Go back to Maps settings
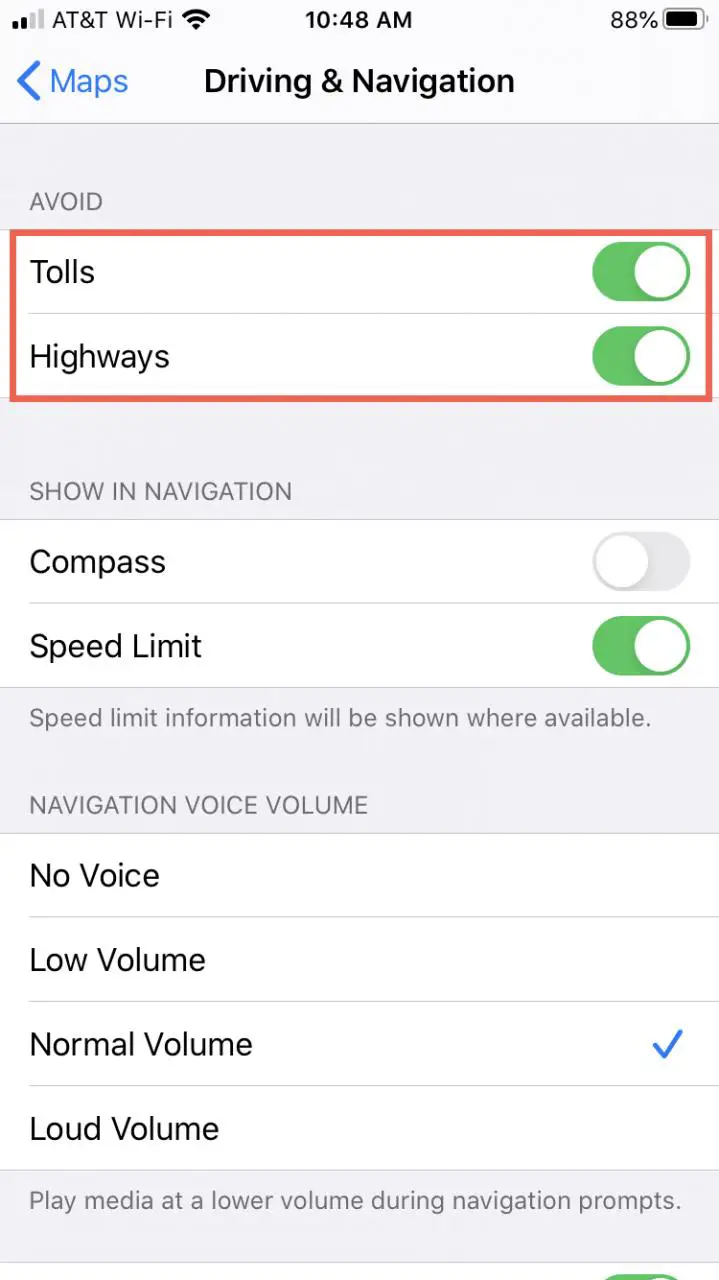This screenshot has height=1280, width=719. click(x=73, y=81)
